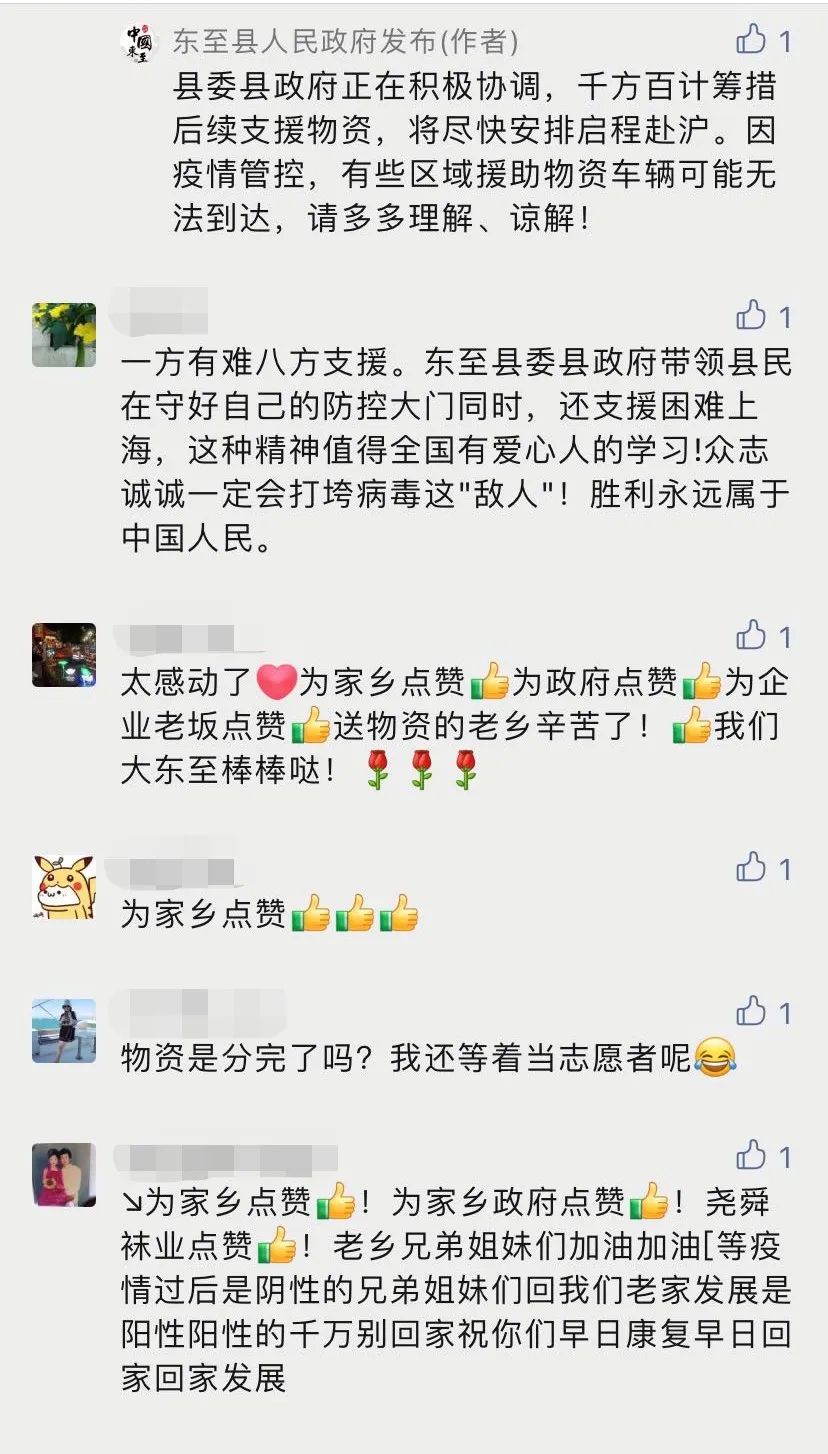828x1454 pixels.
Task: Like the reply from 东至县人民政府发布
Action: pos(751,40)
